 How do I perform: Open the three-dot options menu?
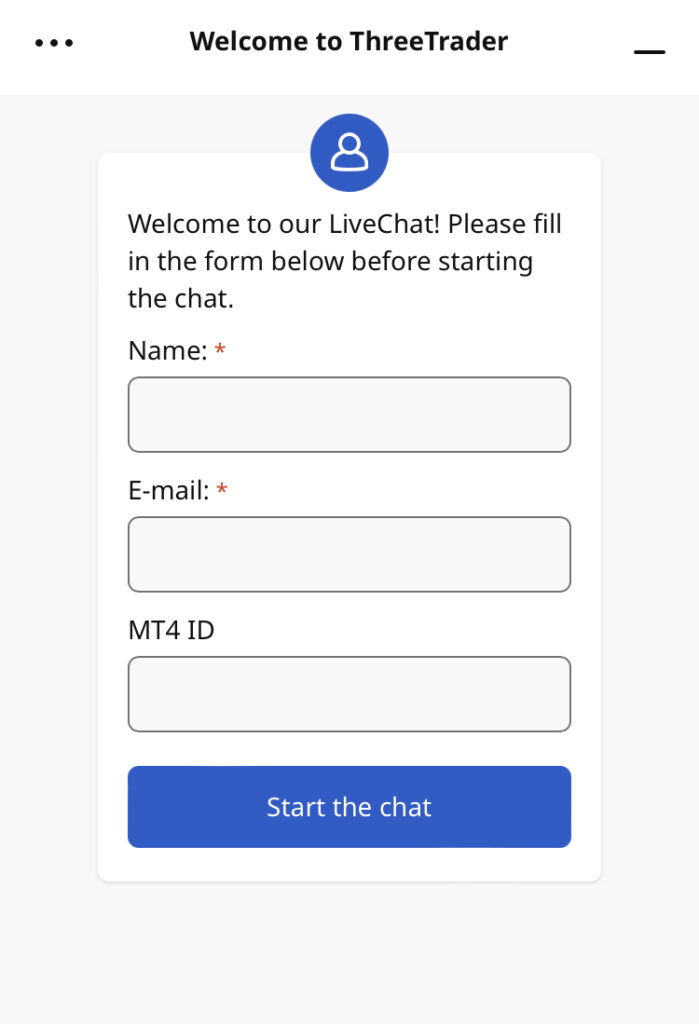coord(54,43)
